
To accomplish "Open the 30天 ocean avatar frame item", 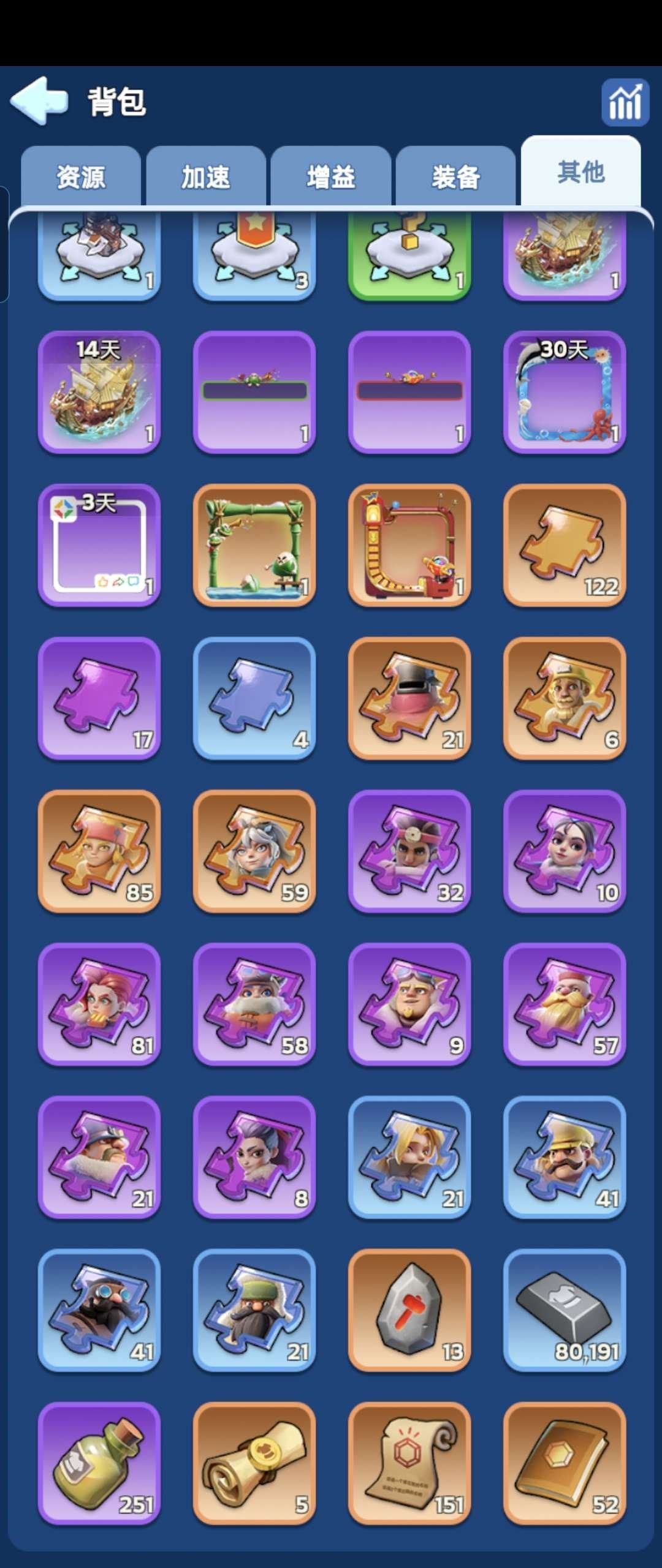I will (x=565, y=392).
